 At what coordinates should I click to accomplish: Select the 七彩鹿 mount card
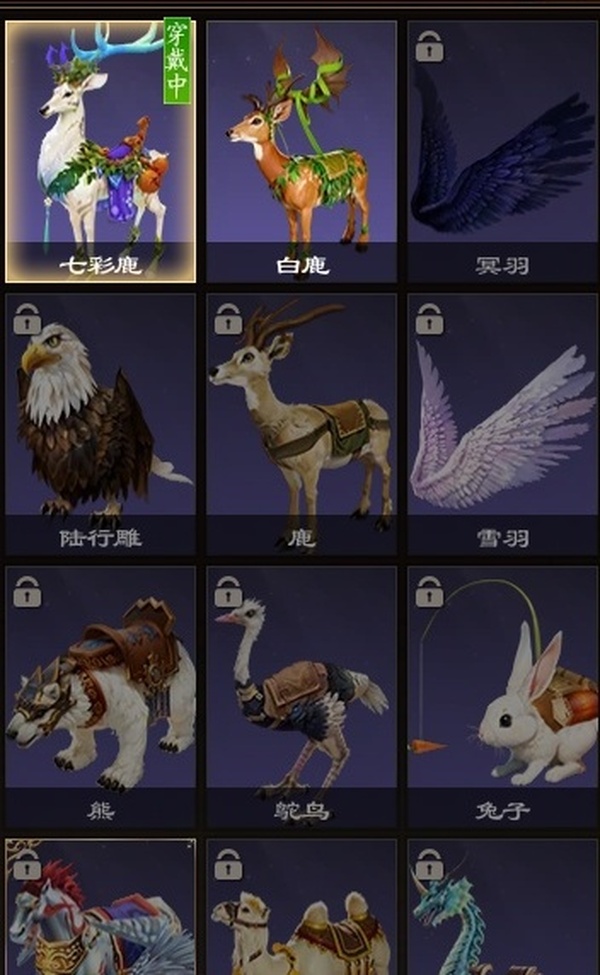101,150
